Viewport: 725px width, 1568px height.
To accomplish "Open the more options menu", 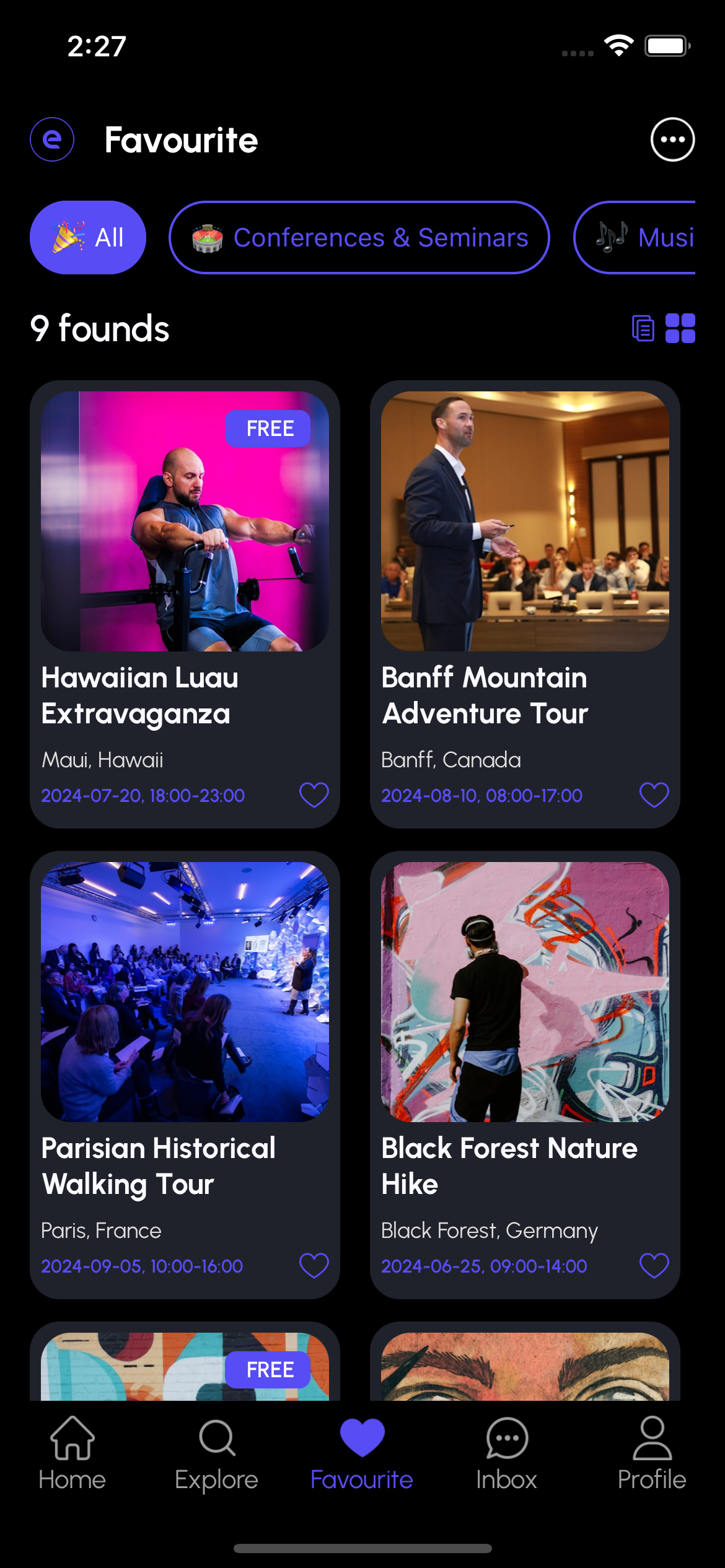I will tap(672, 139).
